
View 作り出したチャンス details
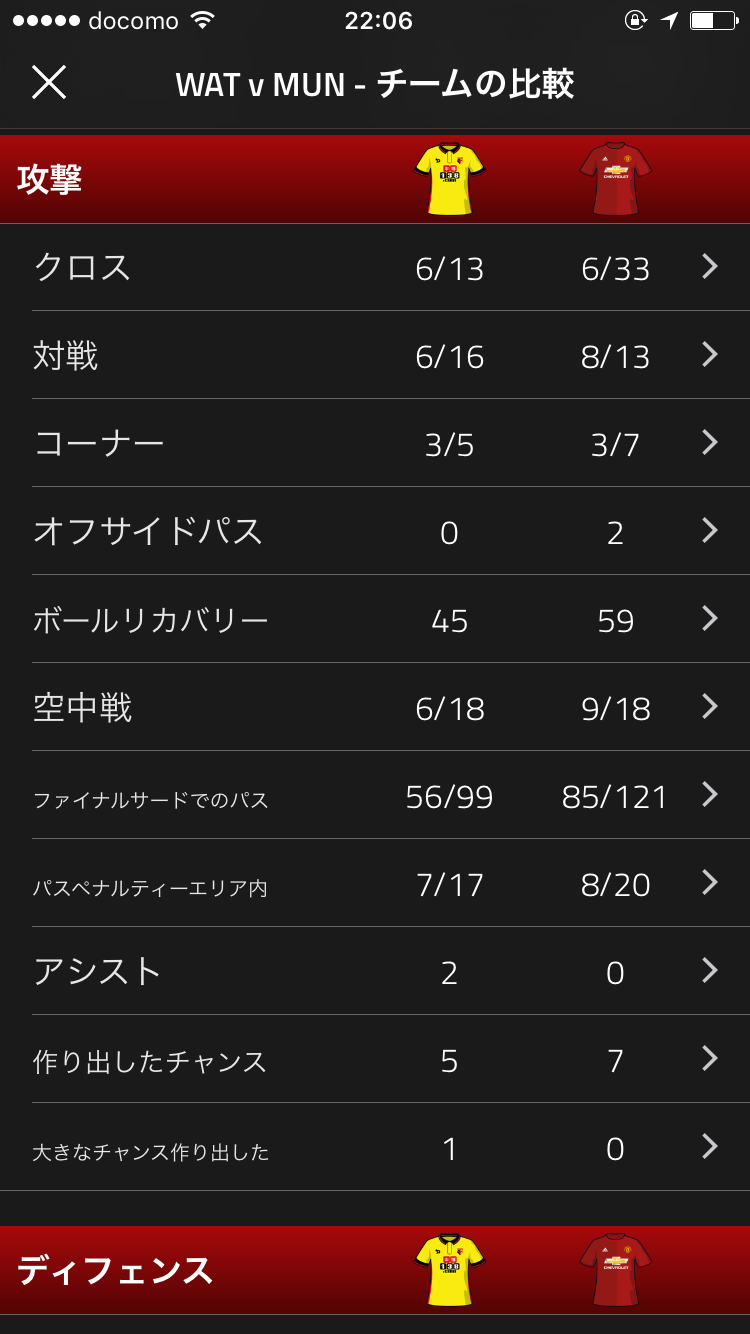375,1059
